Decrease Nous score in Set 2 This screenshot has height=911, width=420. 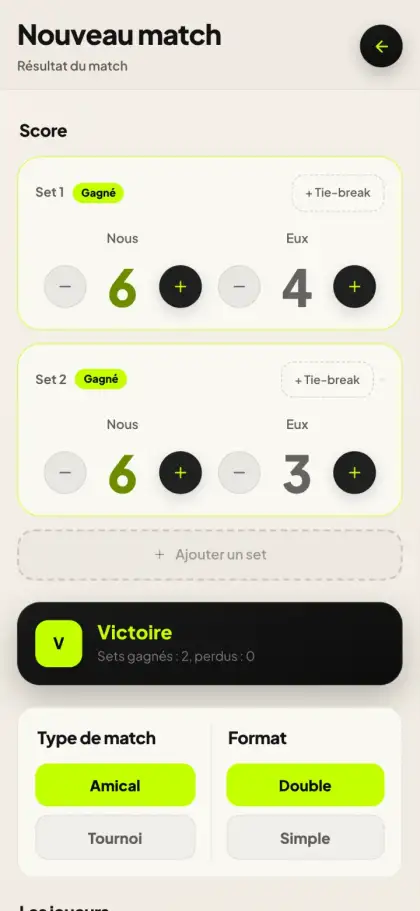click(x=65, y=473)
